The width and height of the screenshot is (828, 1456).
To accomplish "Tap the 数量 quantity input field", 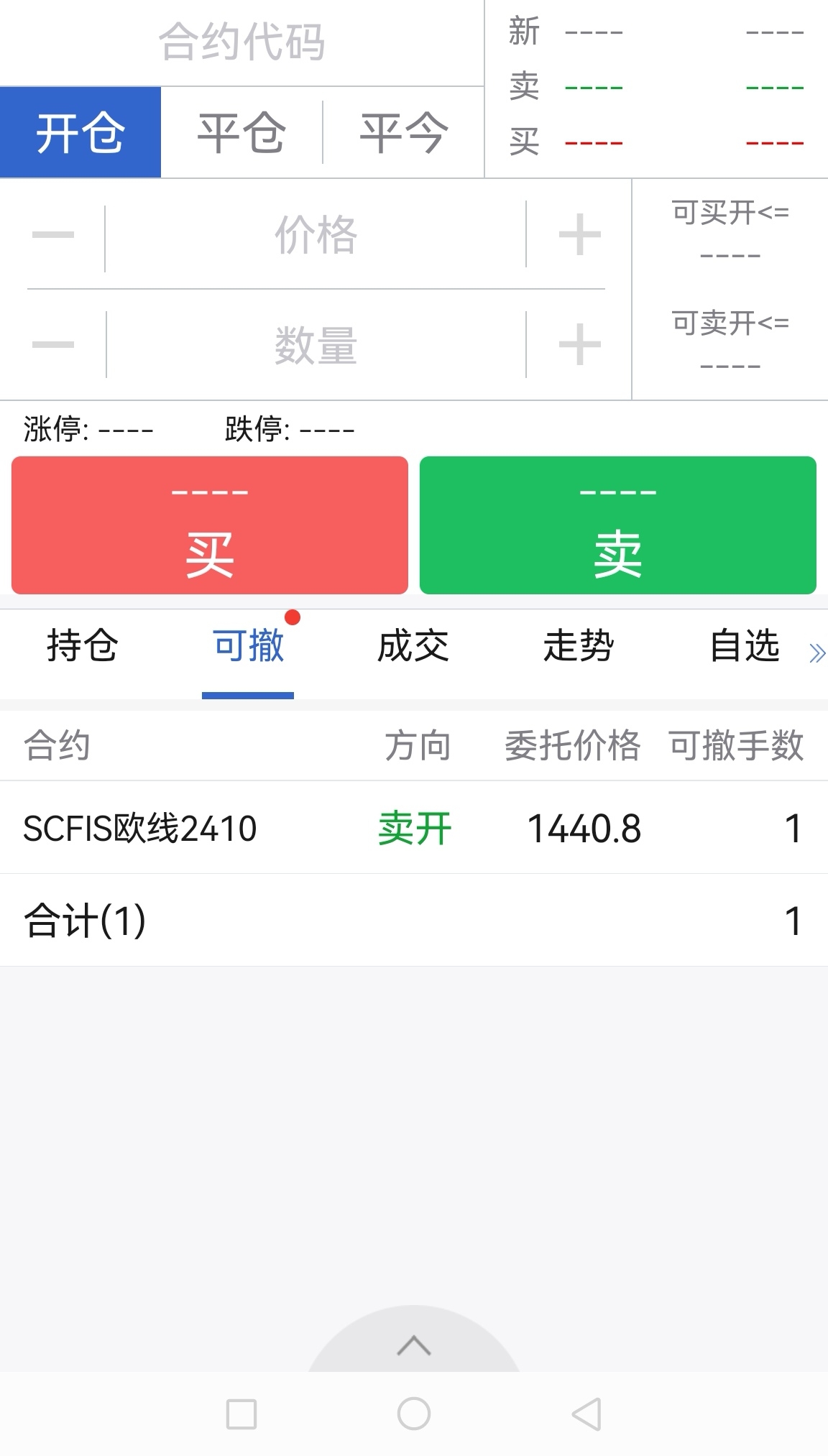I will 316,345.
